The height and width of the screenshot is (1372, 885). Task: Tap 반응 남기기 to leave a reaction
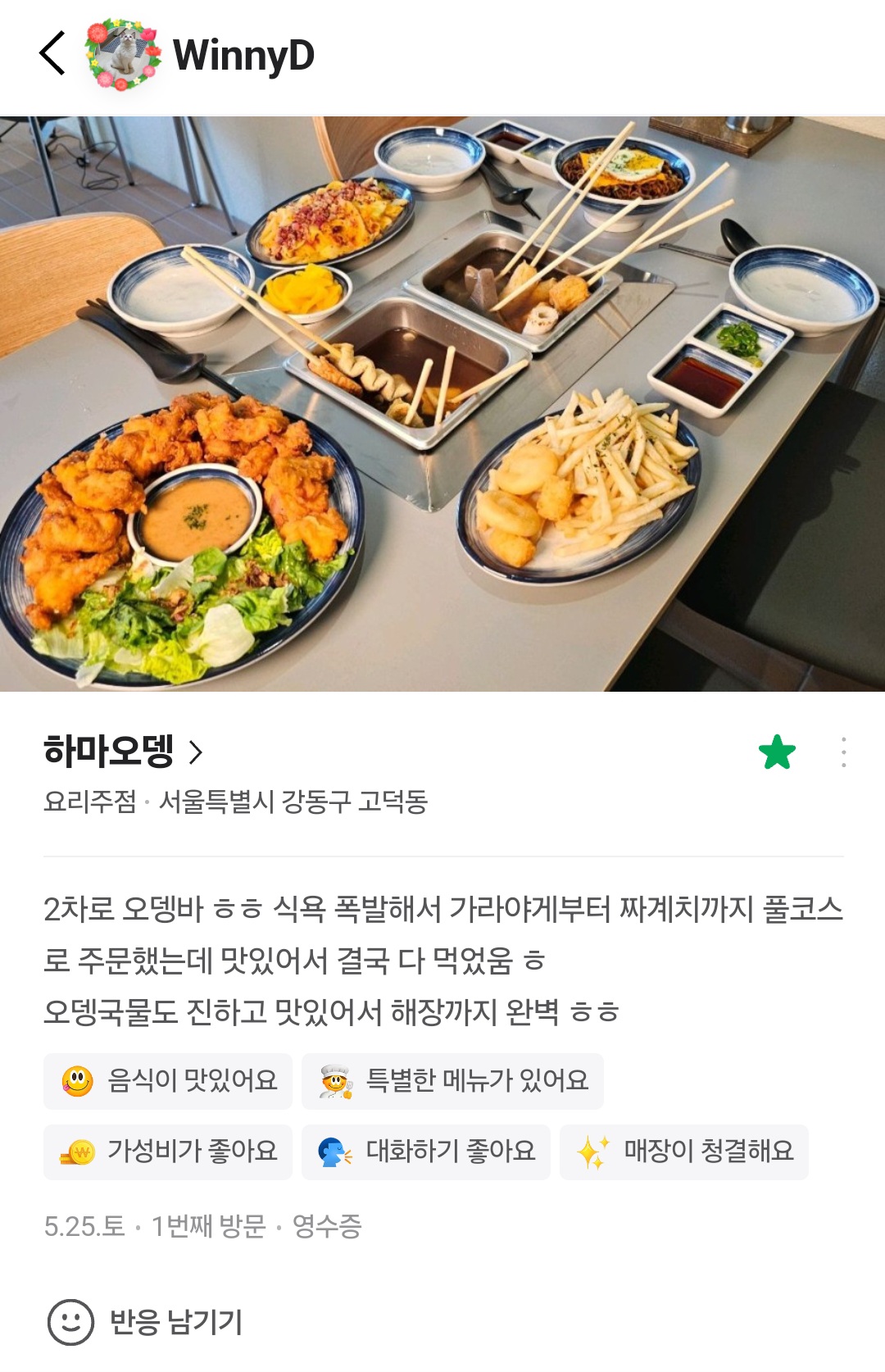tap(146, 1321)
